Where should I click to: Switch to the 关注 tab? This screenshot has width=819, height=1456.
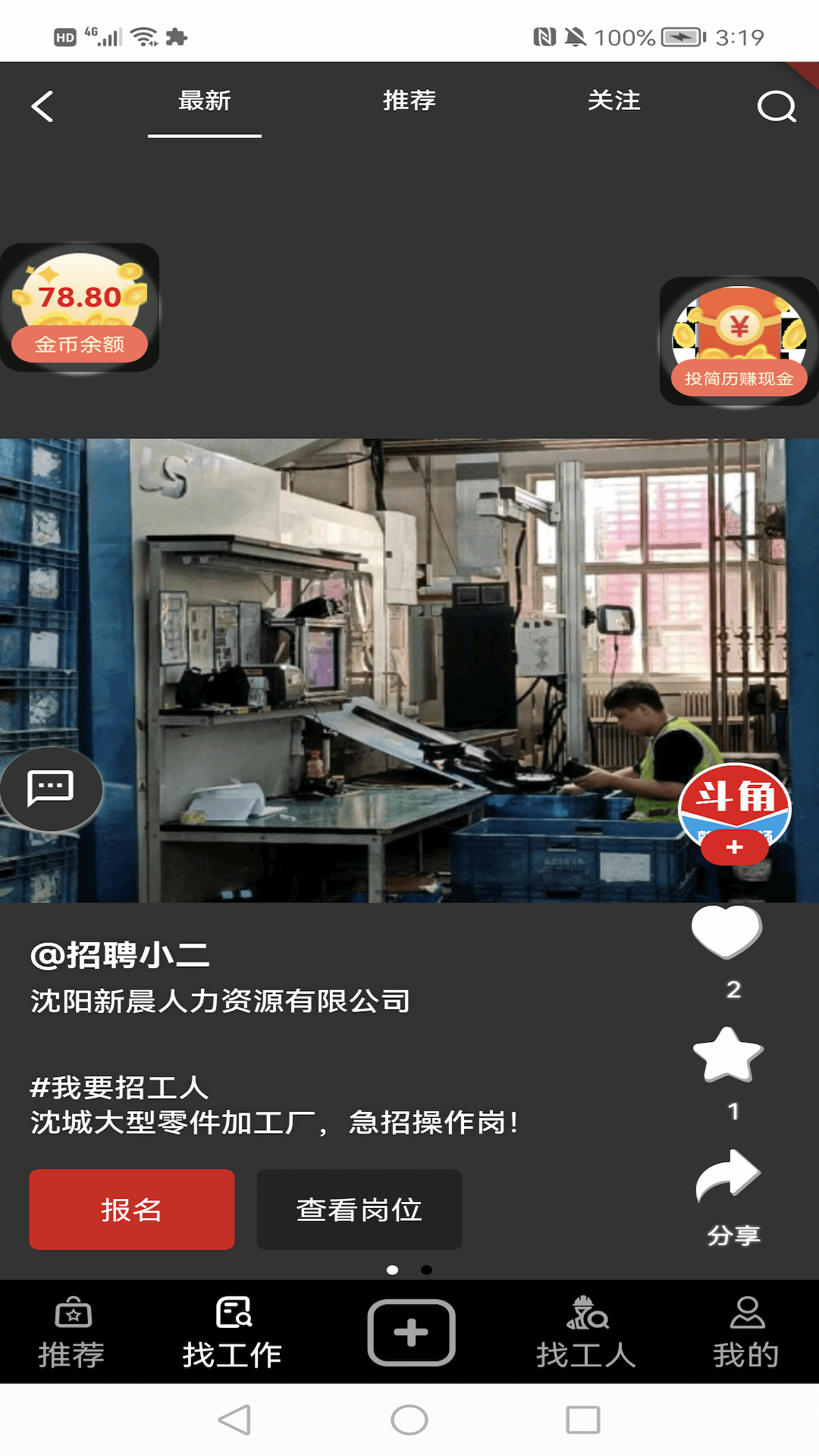pos(613,101)
